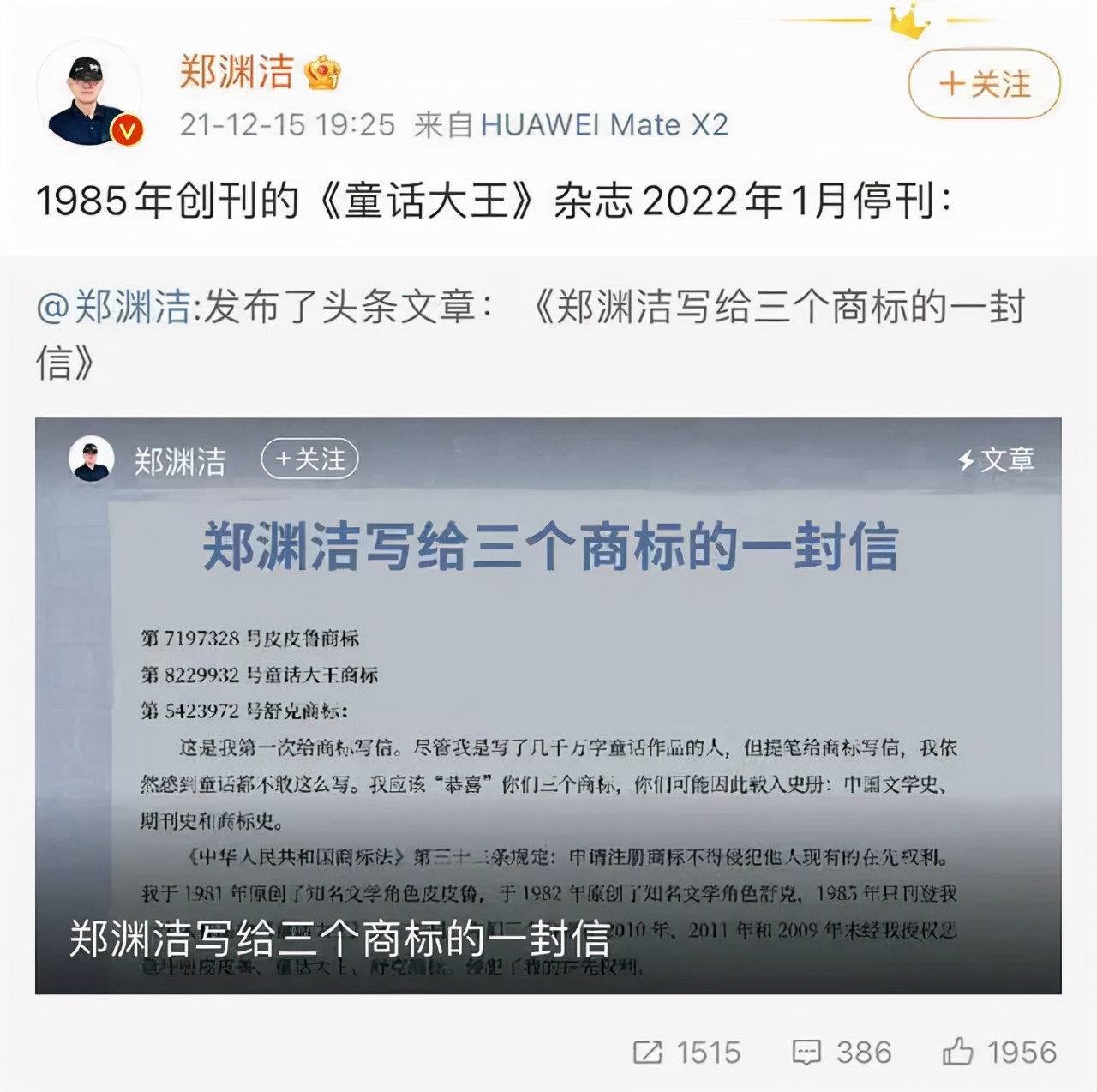
Task: Follow 郑渊洁 with the +关注 button
Action: [984, 85]
